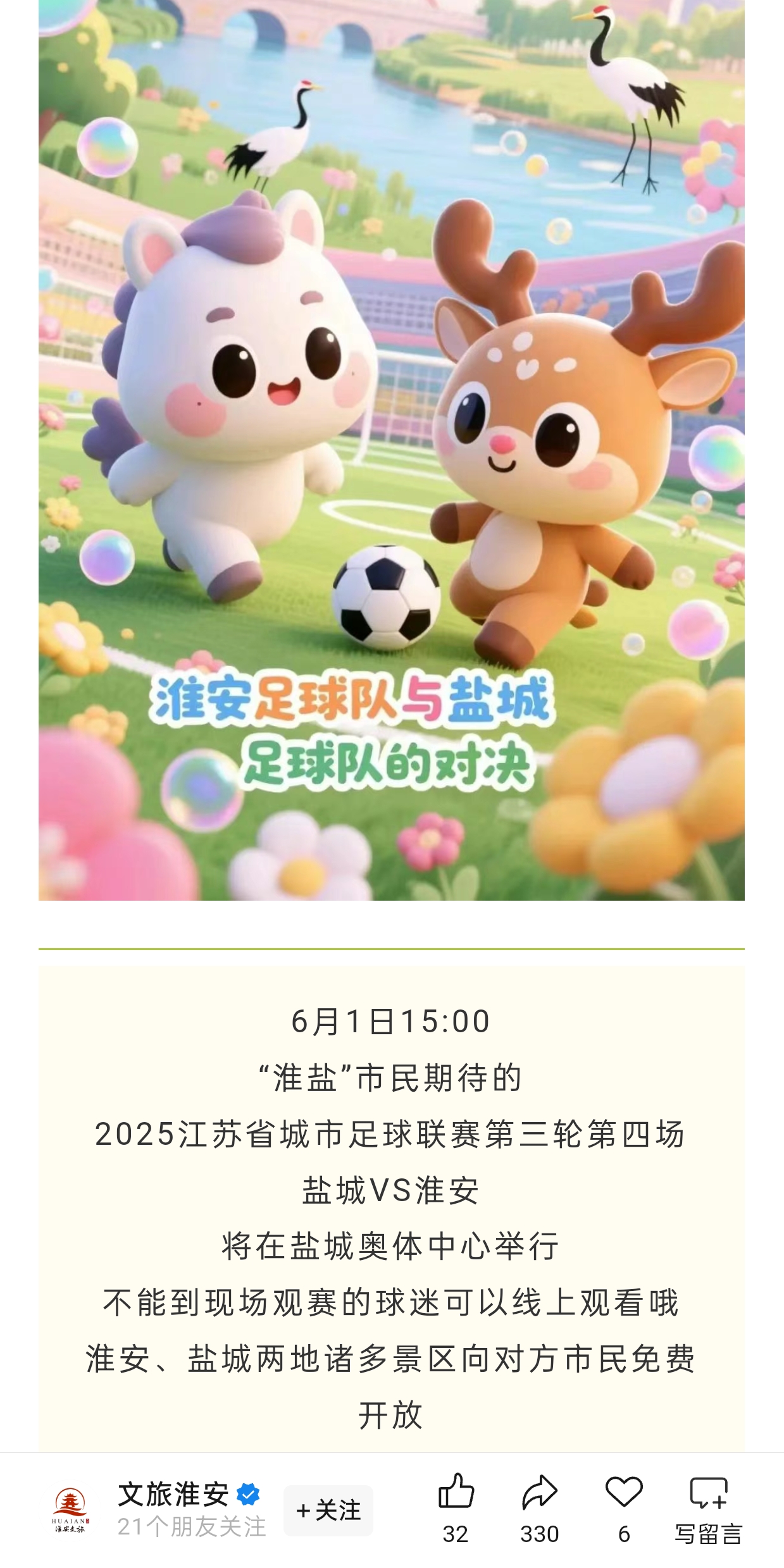784x1568 pixels.
Task: Open the 文旅淮安 account profile
Action: (172, 1494)
